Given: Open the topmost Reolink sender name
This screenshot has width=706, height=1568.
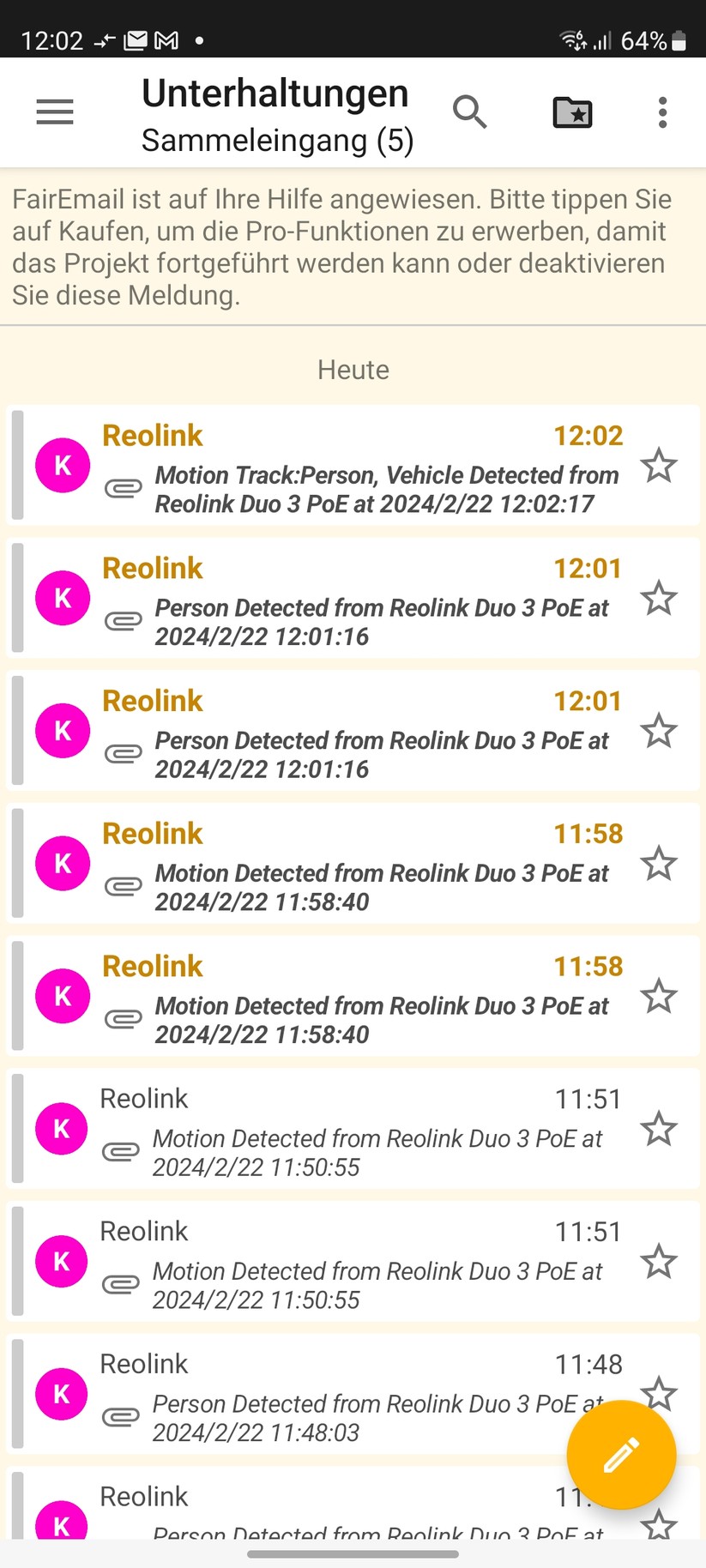Looking at the screenshot, I should (152, 436).
